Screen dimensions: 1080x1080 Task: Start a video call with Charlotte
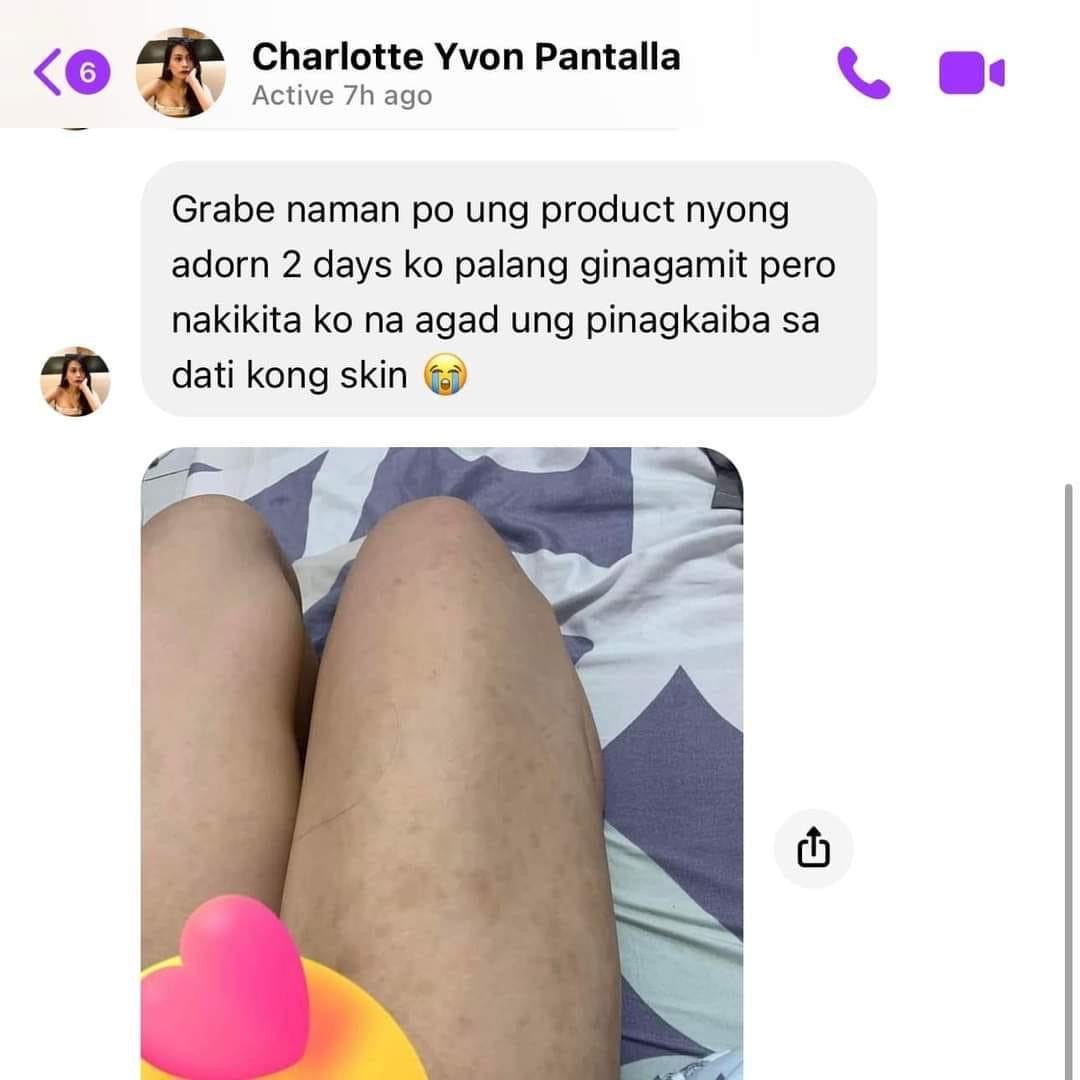click(x=971, y=73)
